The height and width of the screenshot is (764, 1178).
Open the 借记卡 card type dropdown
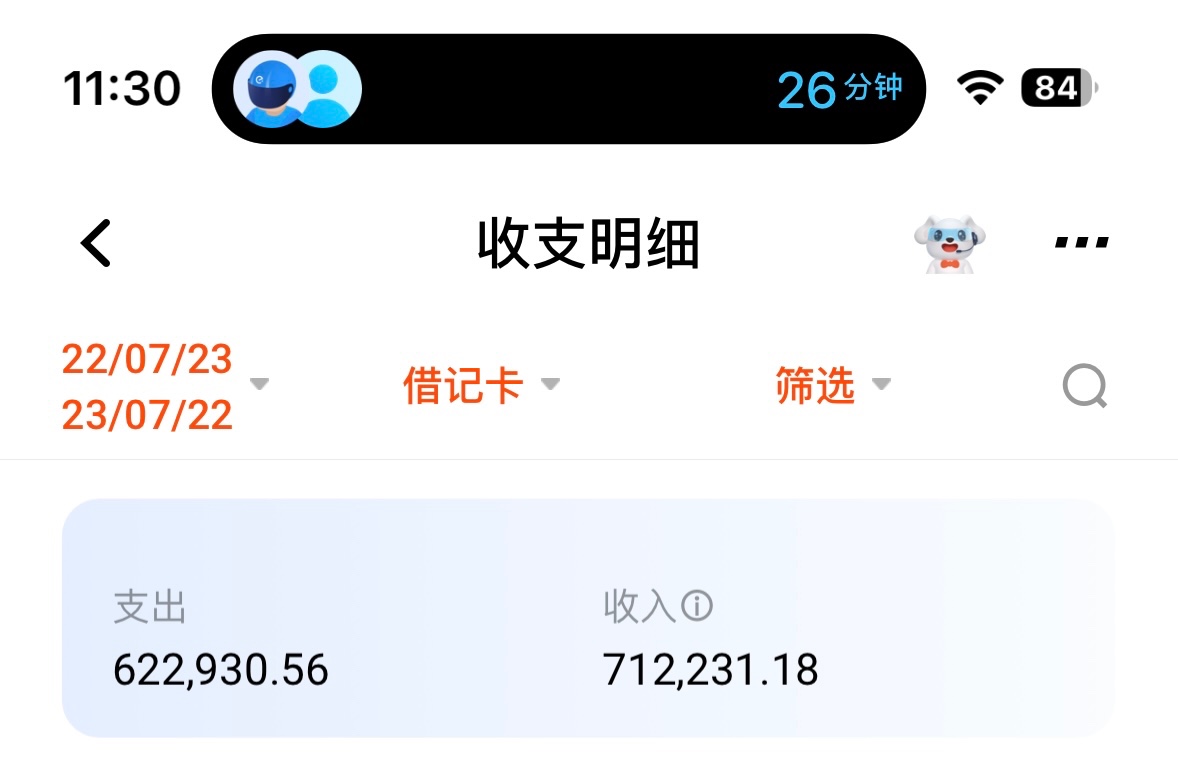point(480,385)
